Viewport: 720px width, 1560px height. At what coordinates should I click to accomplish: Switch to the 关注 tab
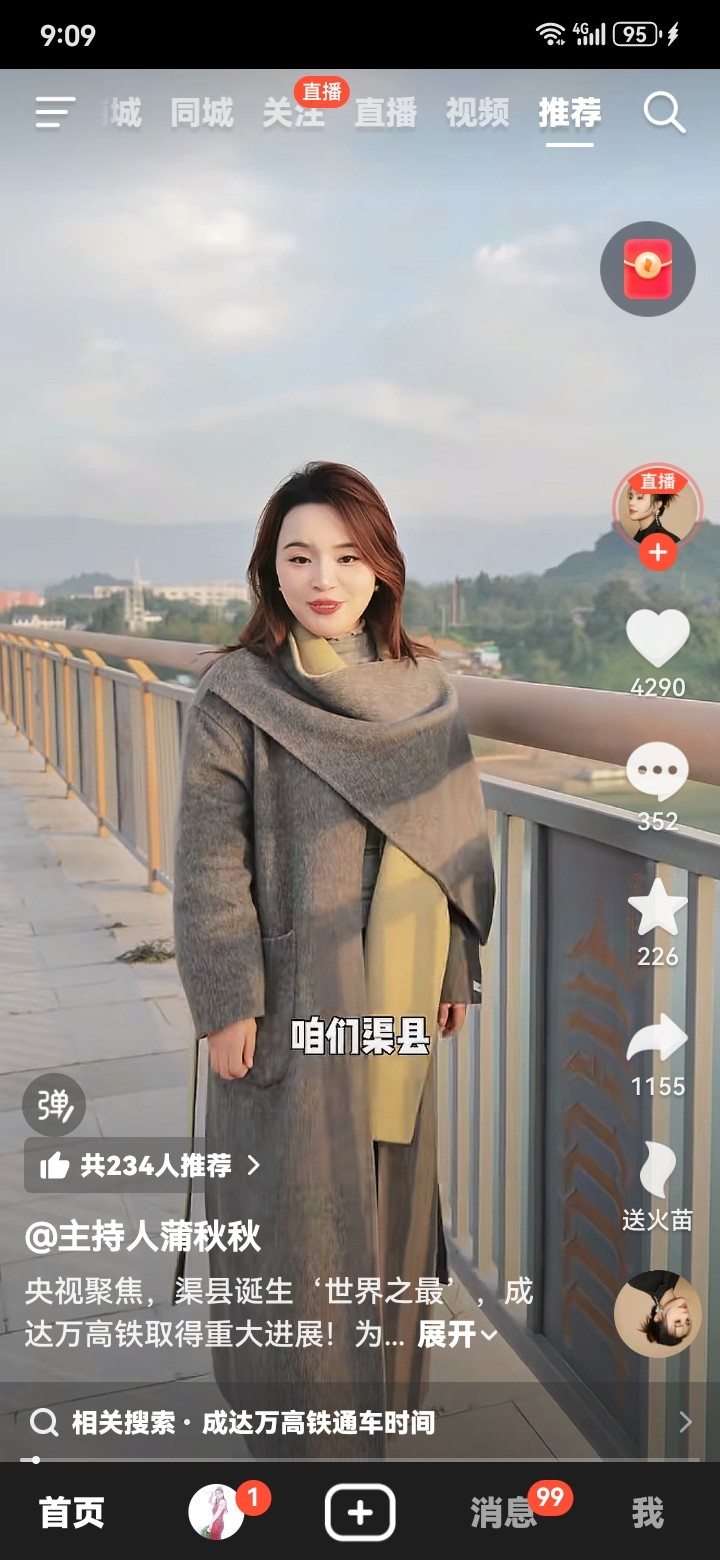coord(293,114)
